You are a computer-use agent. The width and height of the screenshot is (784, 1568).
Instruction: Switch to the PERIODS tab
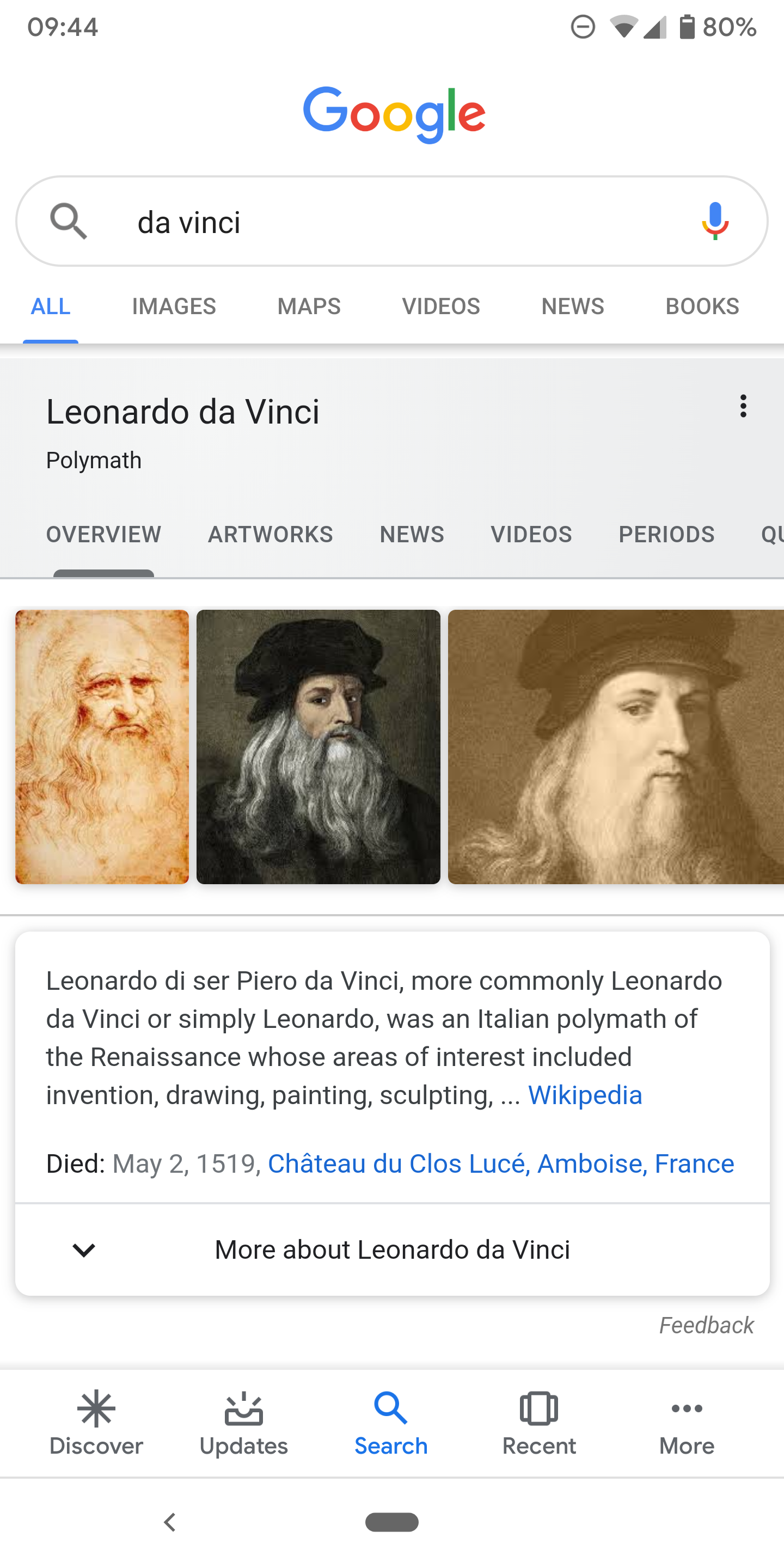[666, 534]
